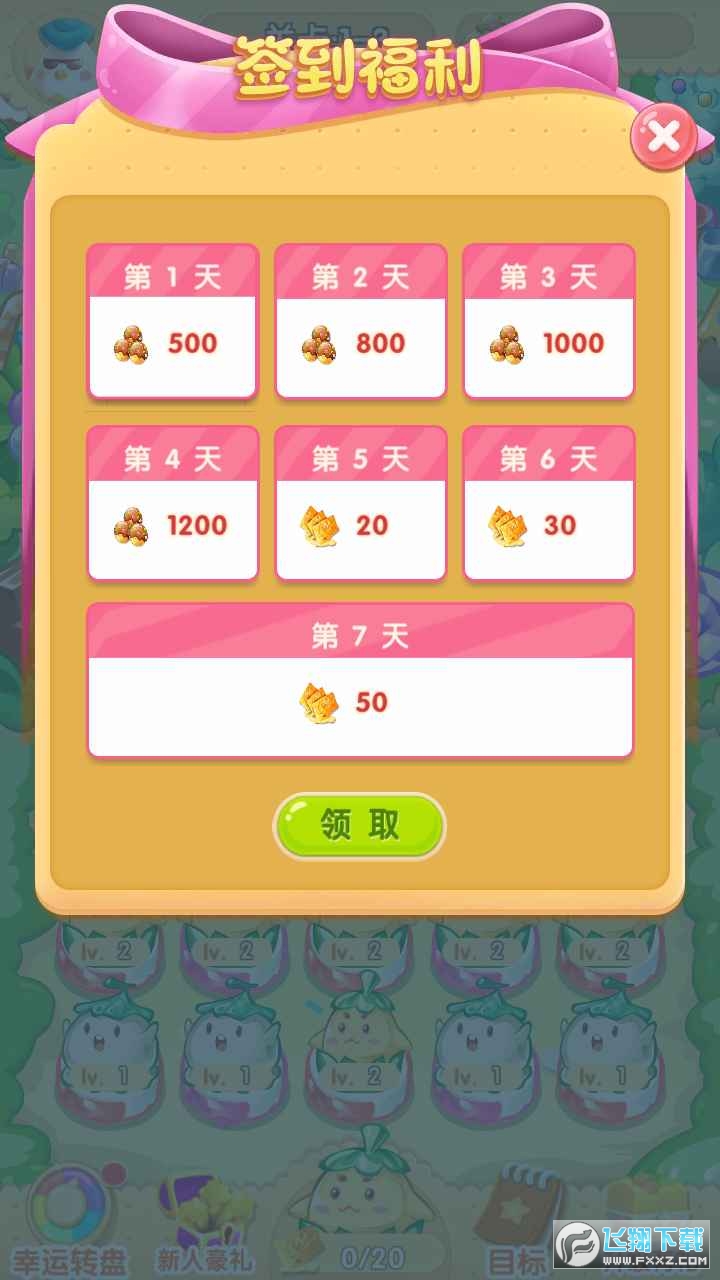Select the 第7天 50 tickets reward card
Image resolution: width=720 pixels, height=1280 pixels.
pyautogui.click(x=360, y=680)
